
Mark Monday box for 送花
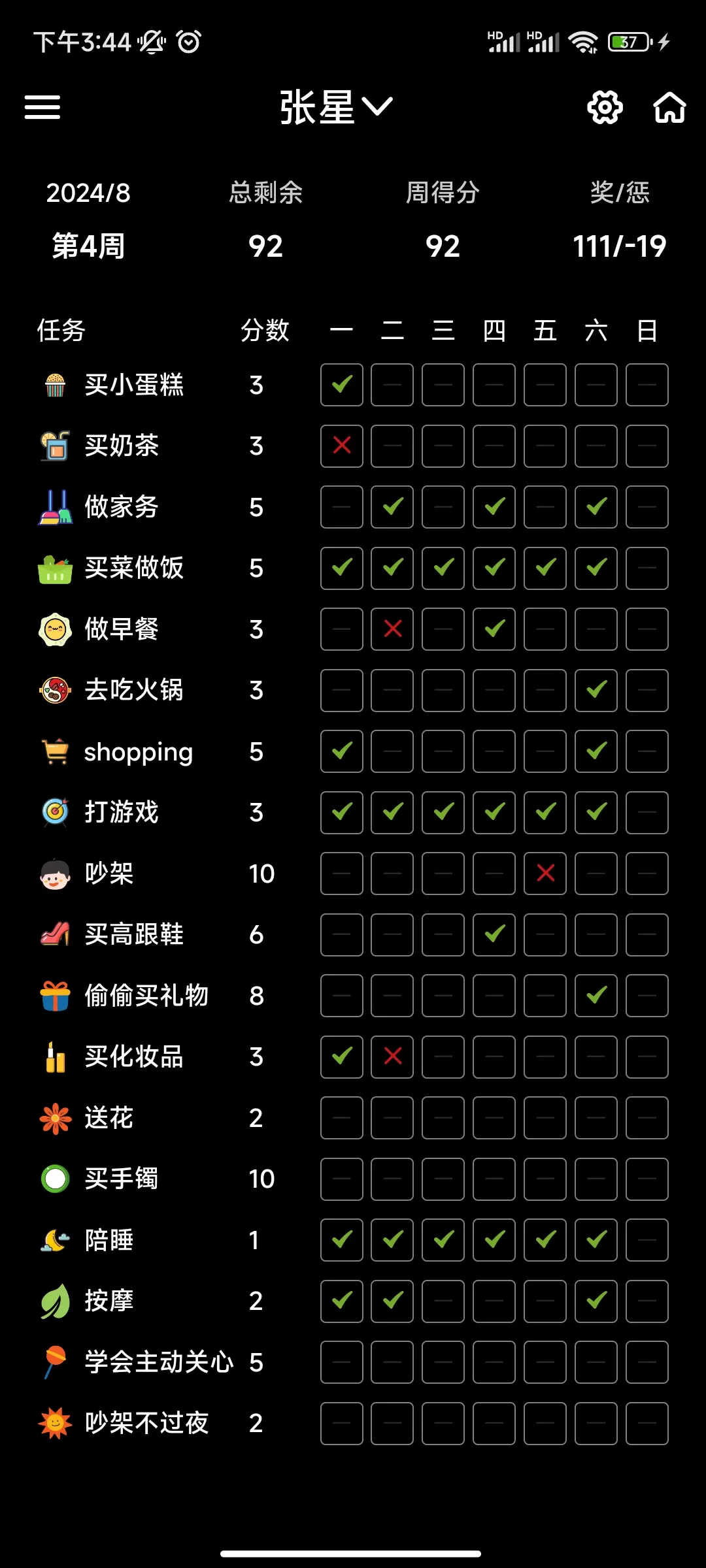(342, 1118)
